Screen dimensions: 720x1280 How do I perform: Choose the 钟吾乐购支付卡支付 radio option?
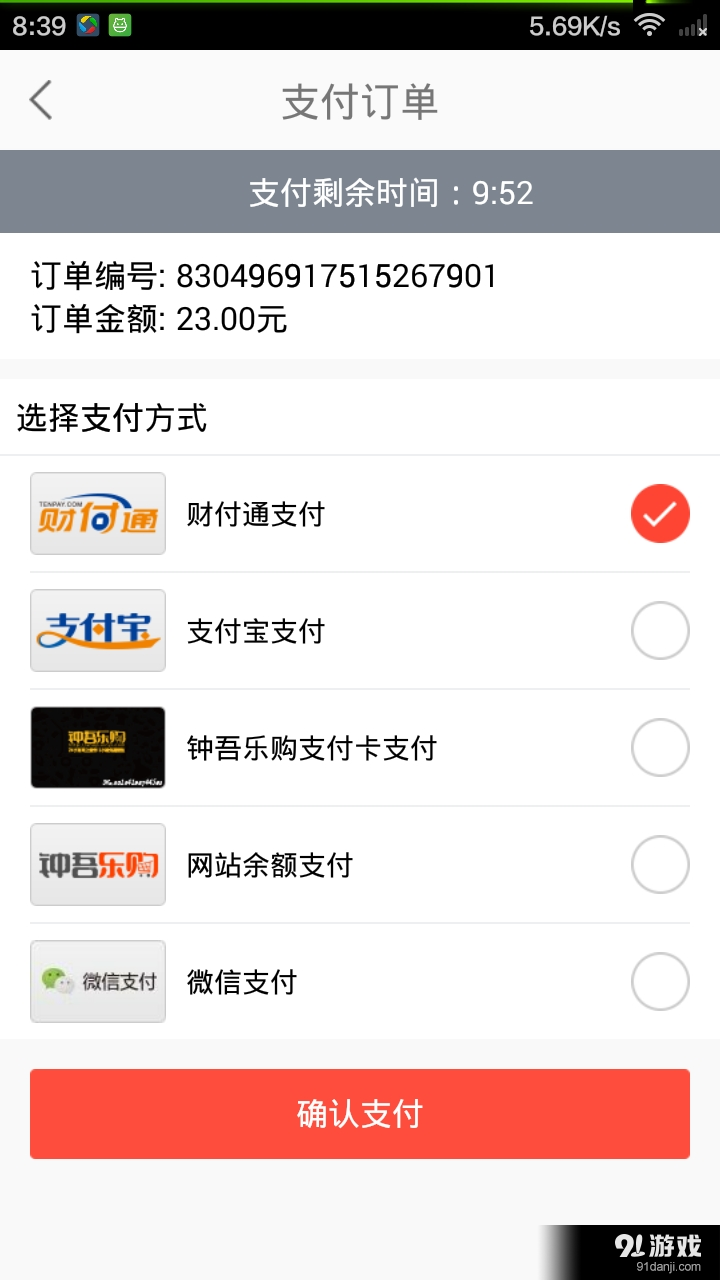click(659, 748)
